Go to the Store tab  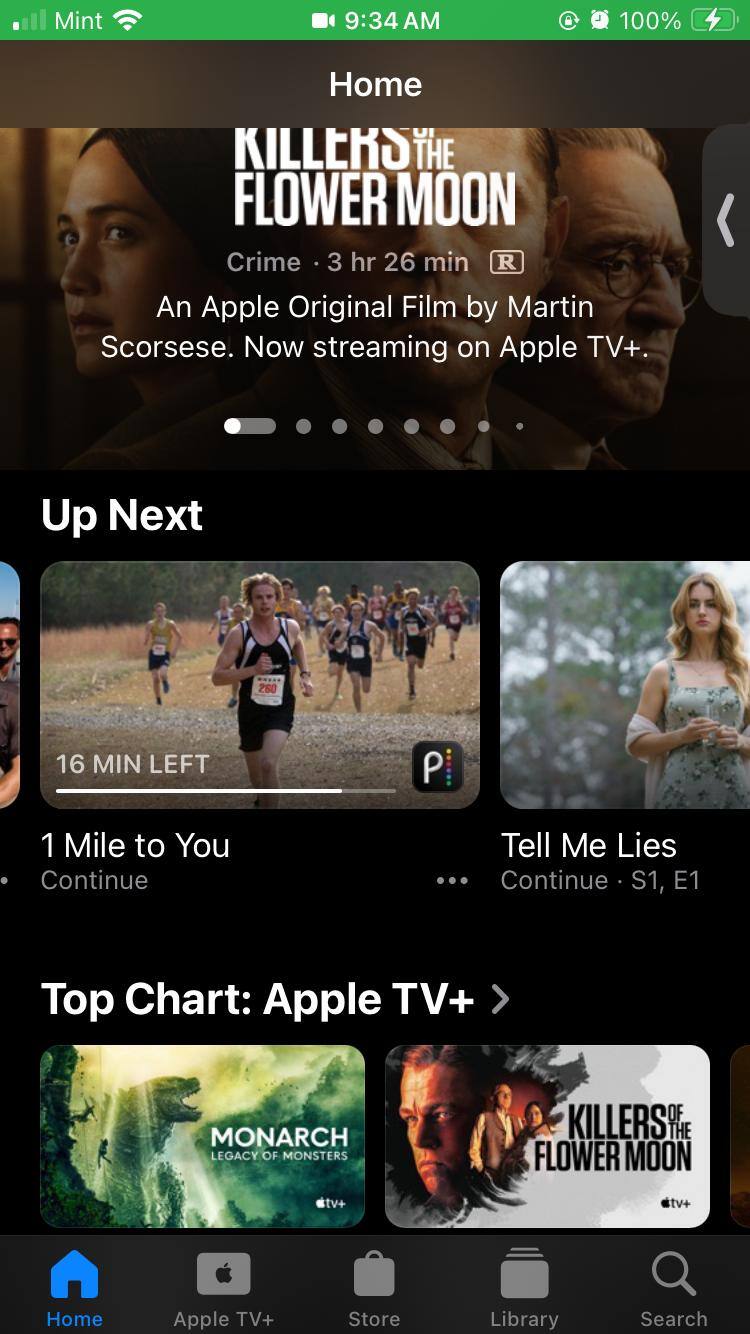tap(374, 1290)
